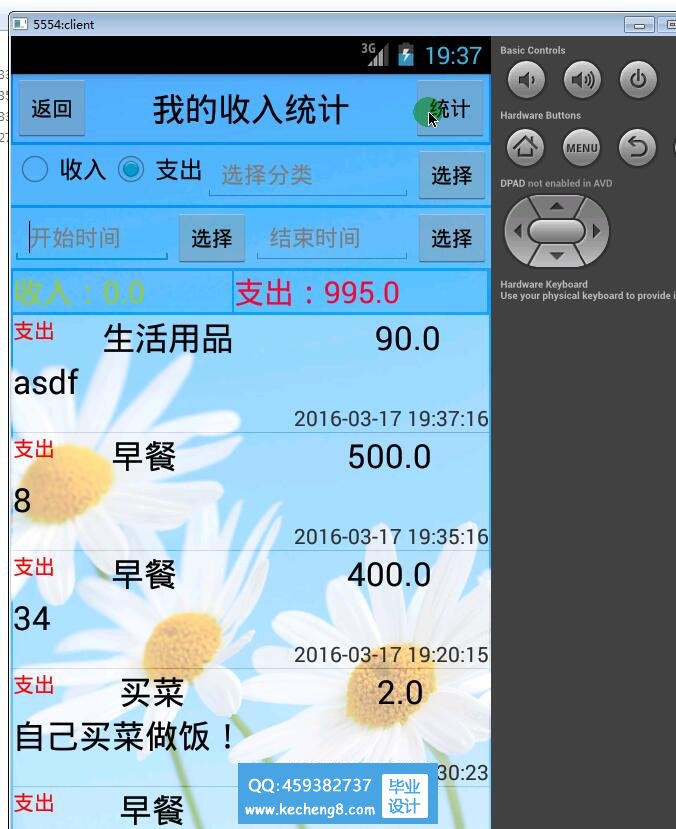Tap the emulator MENU hardware button

click(581, 148)
